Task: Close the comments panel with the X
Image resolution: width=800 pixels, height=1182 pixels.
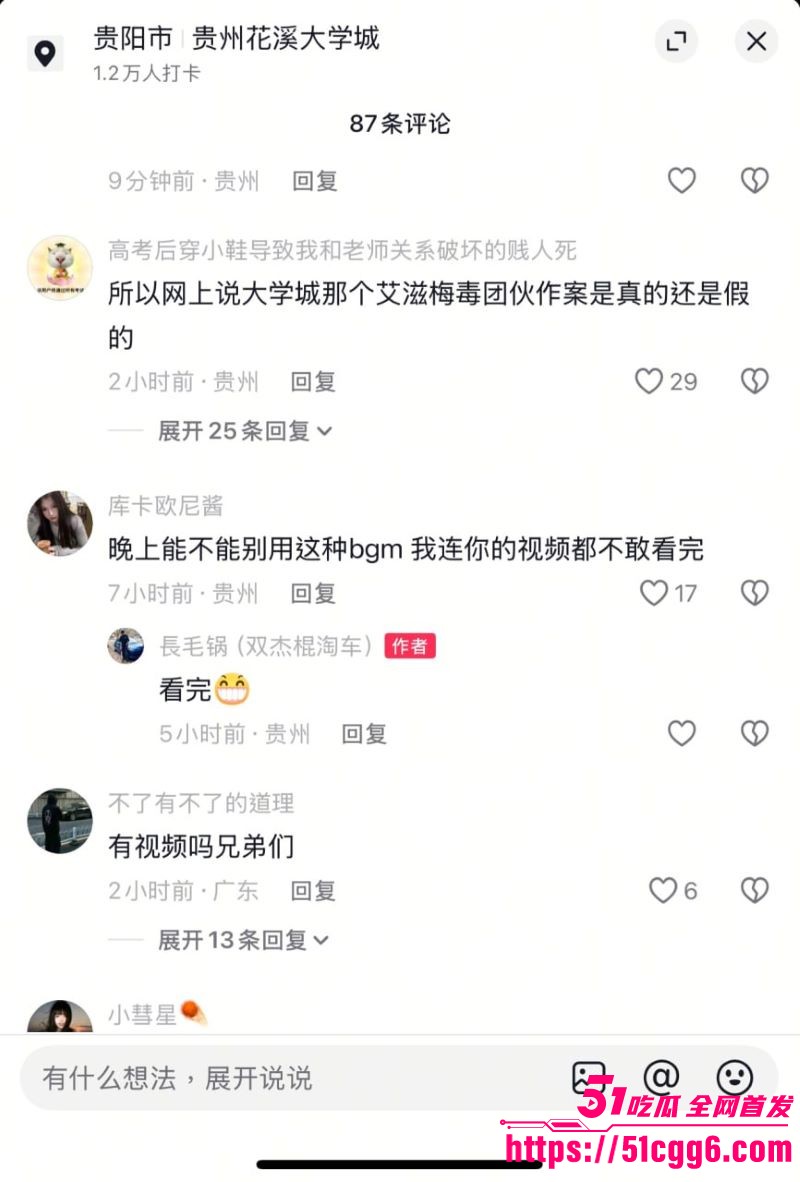Action: [x=755, y=42]
